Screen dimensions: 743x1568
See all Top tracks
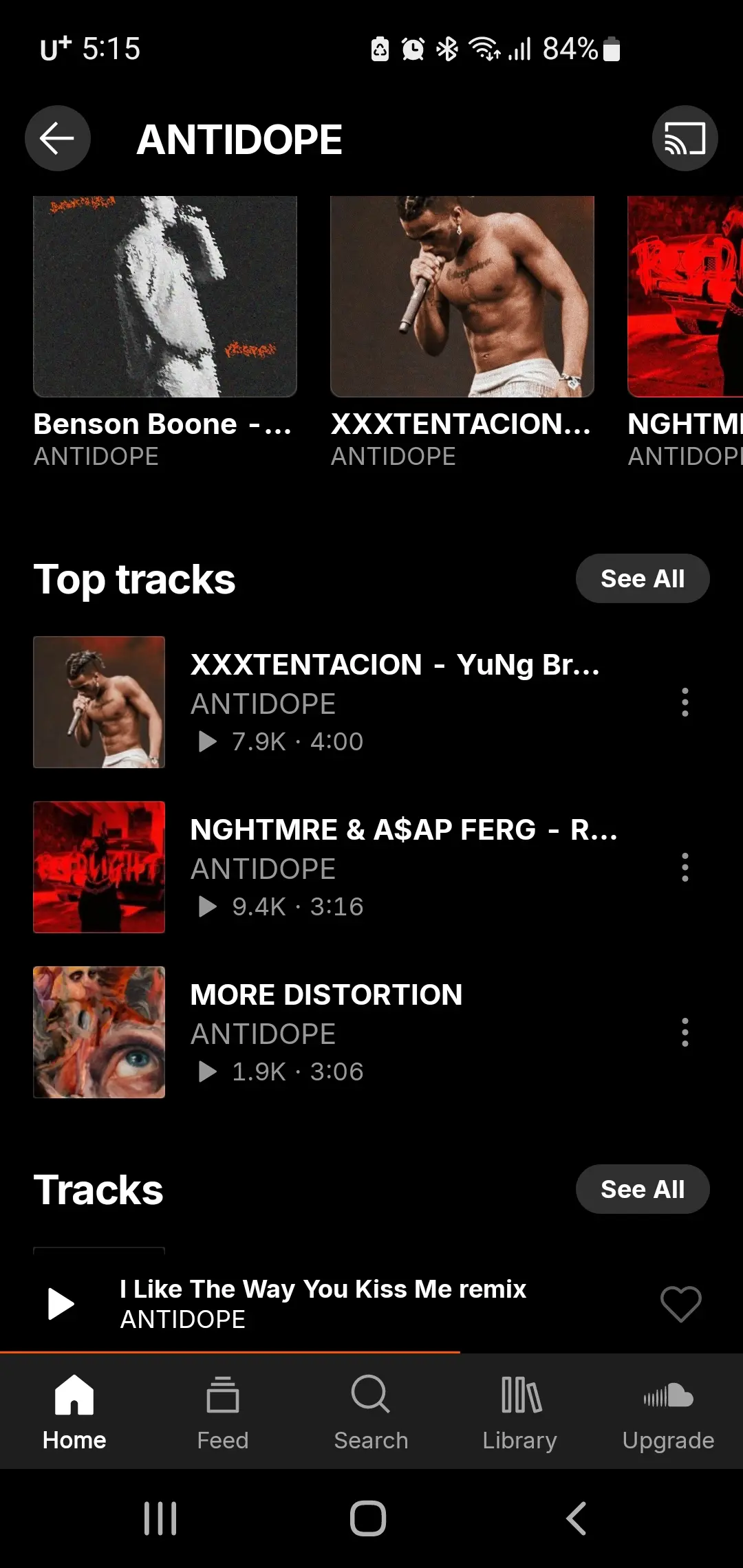(642, 578)
